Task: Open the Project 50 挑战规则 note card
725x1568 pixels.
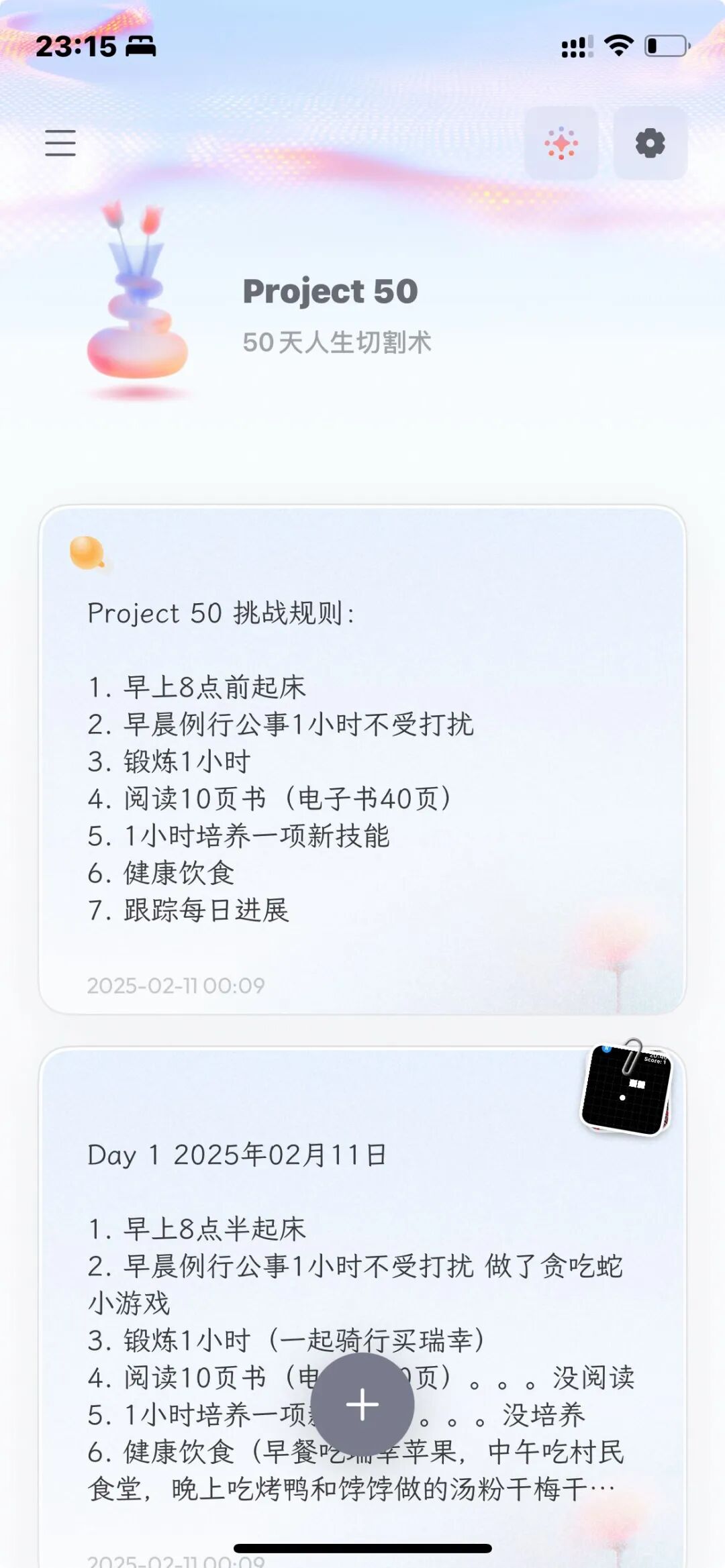Action: (x=362, y=760)
